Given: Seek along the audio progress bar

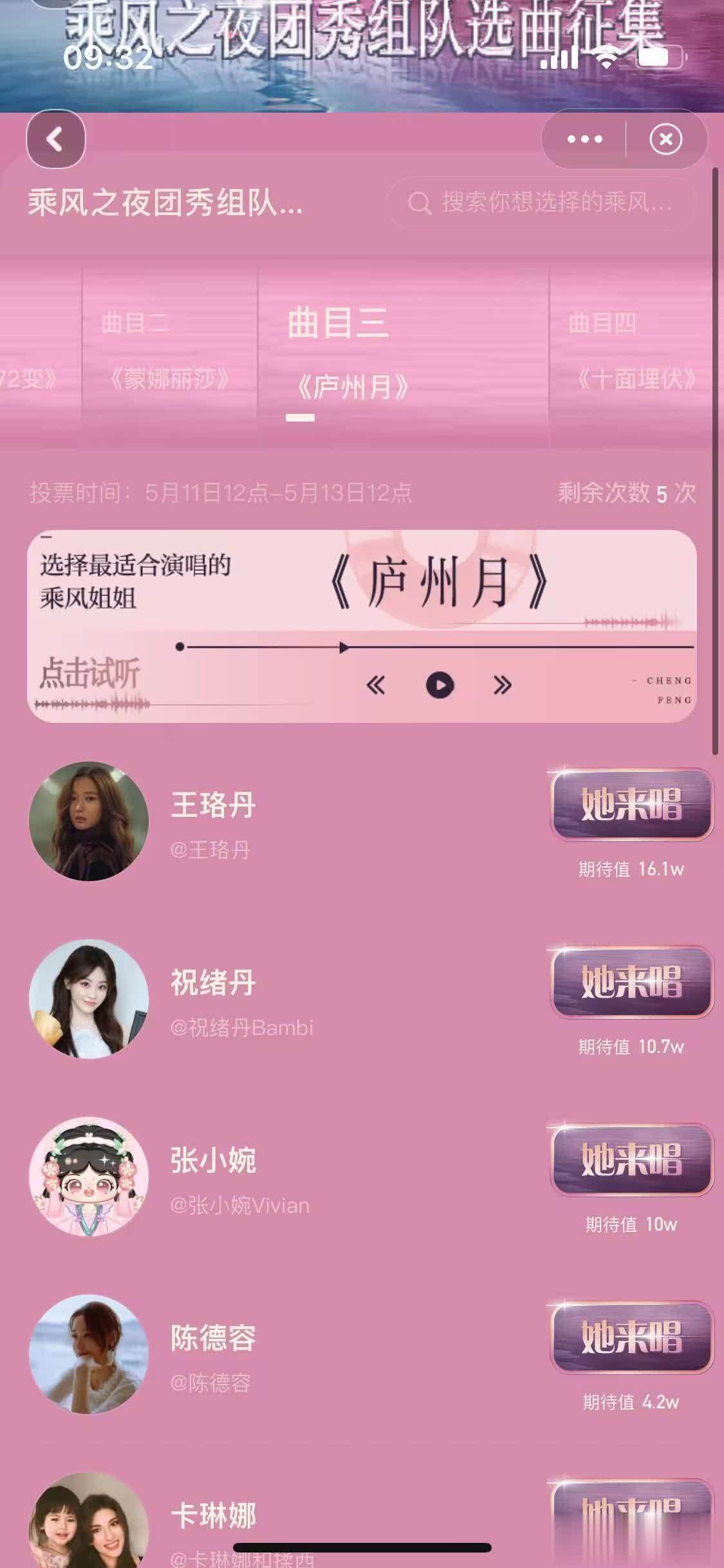Looking at the screenshot, I should 438,647.
